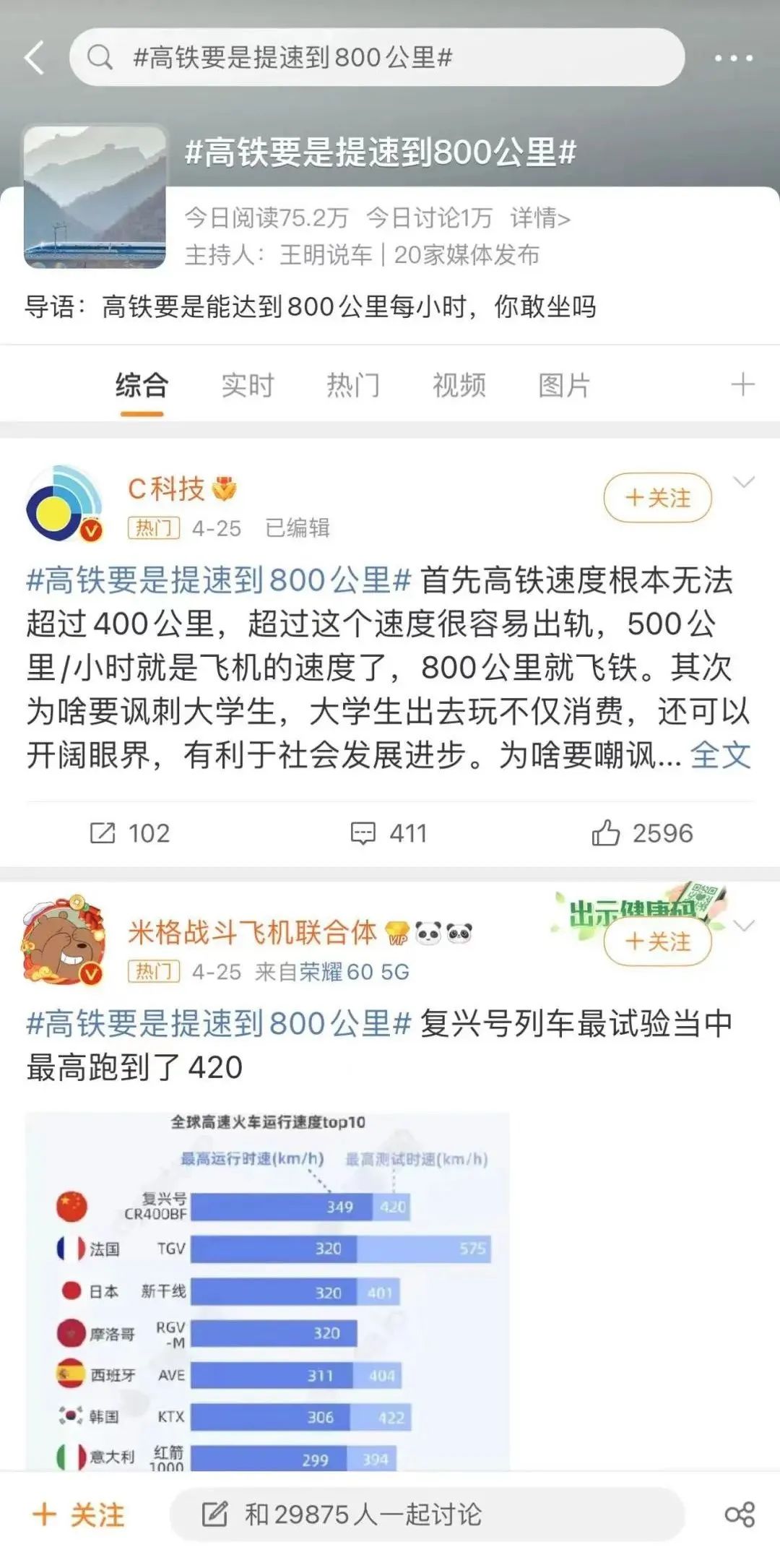Screen dimensions: 780x1568
Task: Follow this topic via bottom 关注 button
Action: click(79, 1515)
